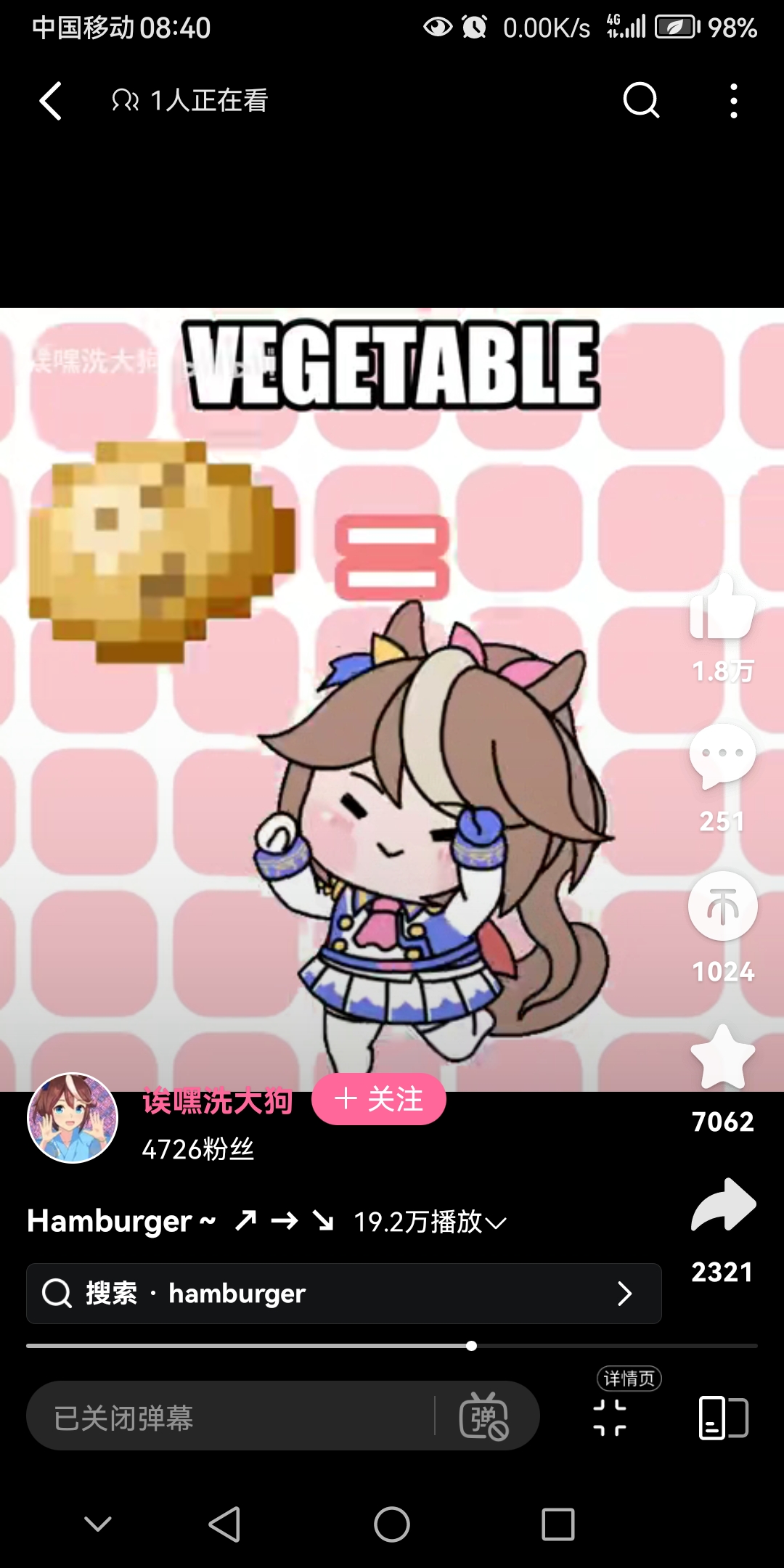Toggle danmaku on with 弹 icon
784x1568 pixels.
(483, 1417)
